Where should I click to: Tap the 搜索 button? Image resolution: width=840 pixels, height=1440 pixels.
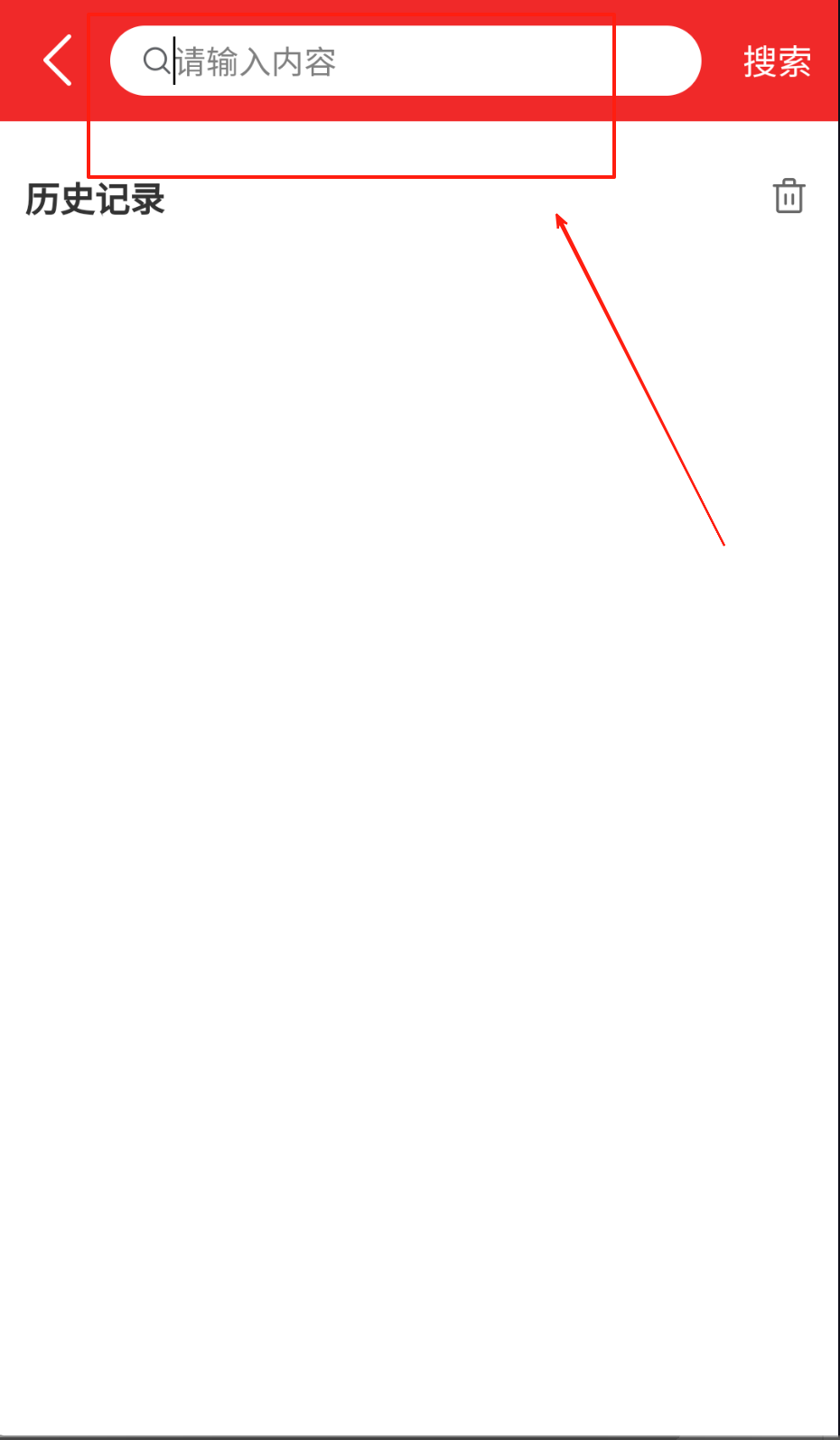coord(777,61)
